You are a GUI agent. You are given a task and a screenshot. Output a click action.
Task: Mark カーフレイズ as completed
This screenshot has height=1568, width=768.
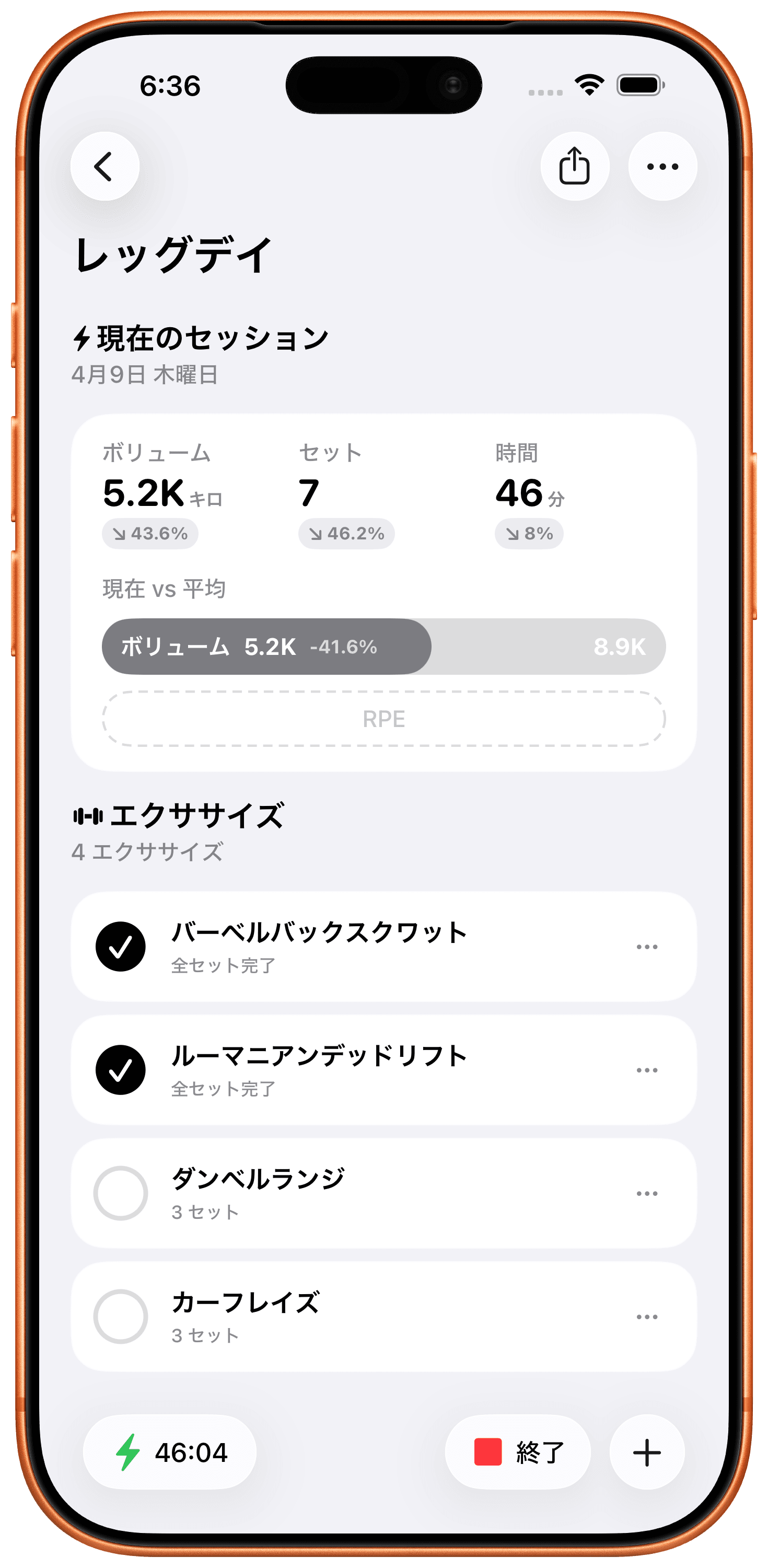tap(121, 1317)
